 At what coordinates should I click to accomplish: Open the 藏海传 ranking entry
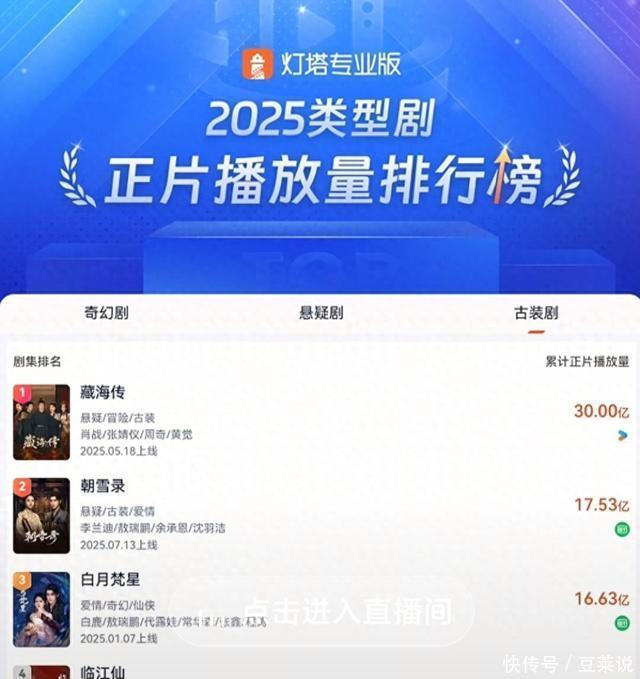[320, 422]
